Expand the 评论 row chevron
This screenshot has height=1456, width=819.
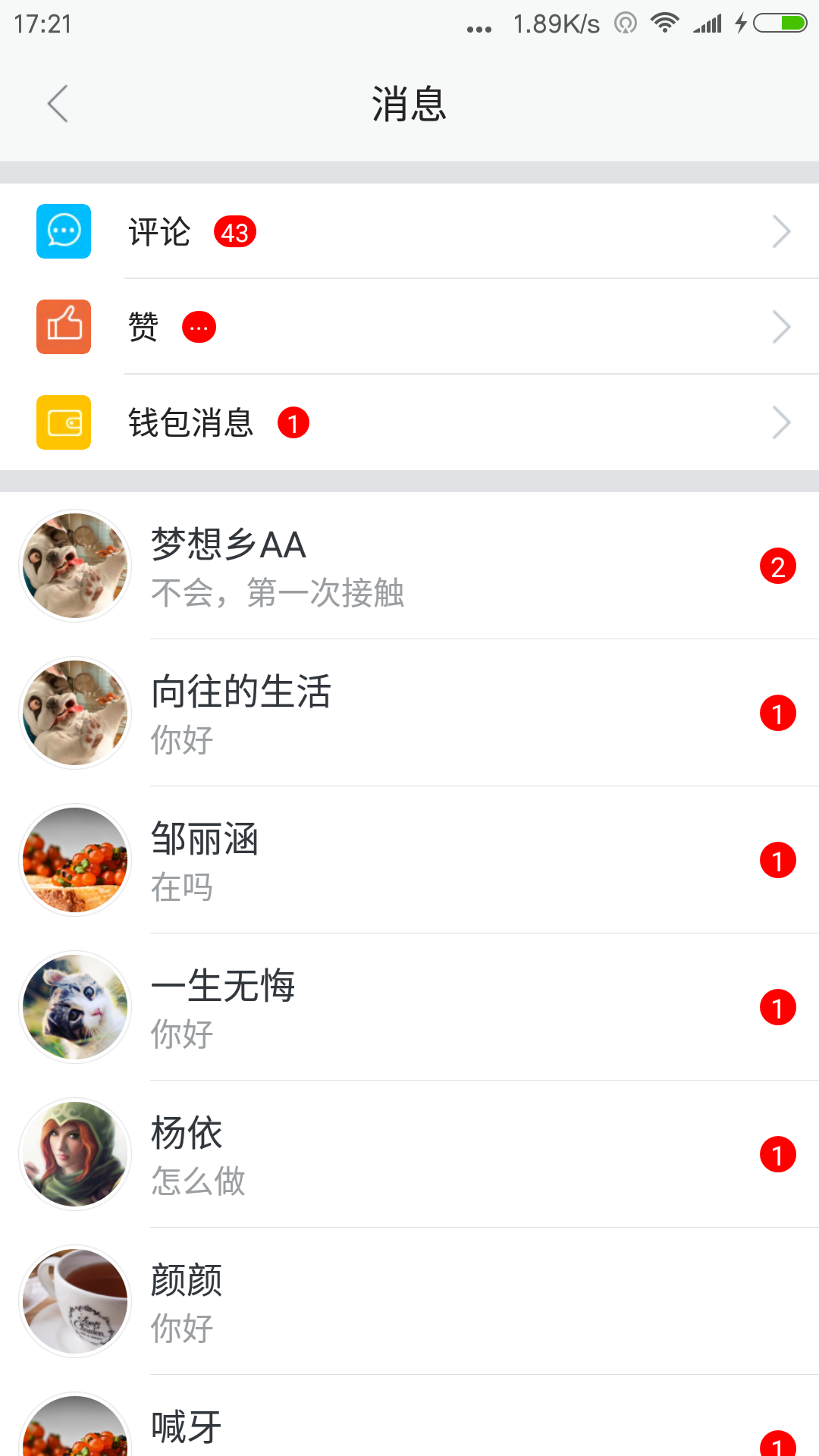coord(782,231)
